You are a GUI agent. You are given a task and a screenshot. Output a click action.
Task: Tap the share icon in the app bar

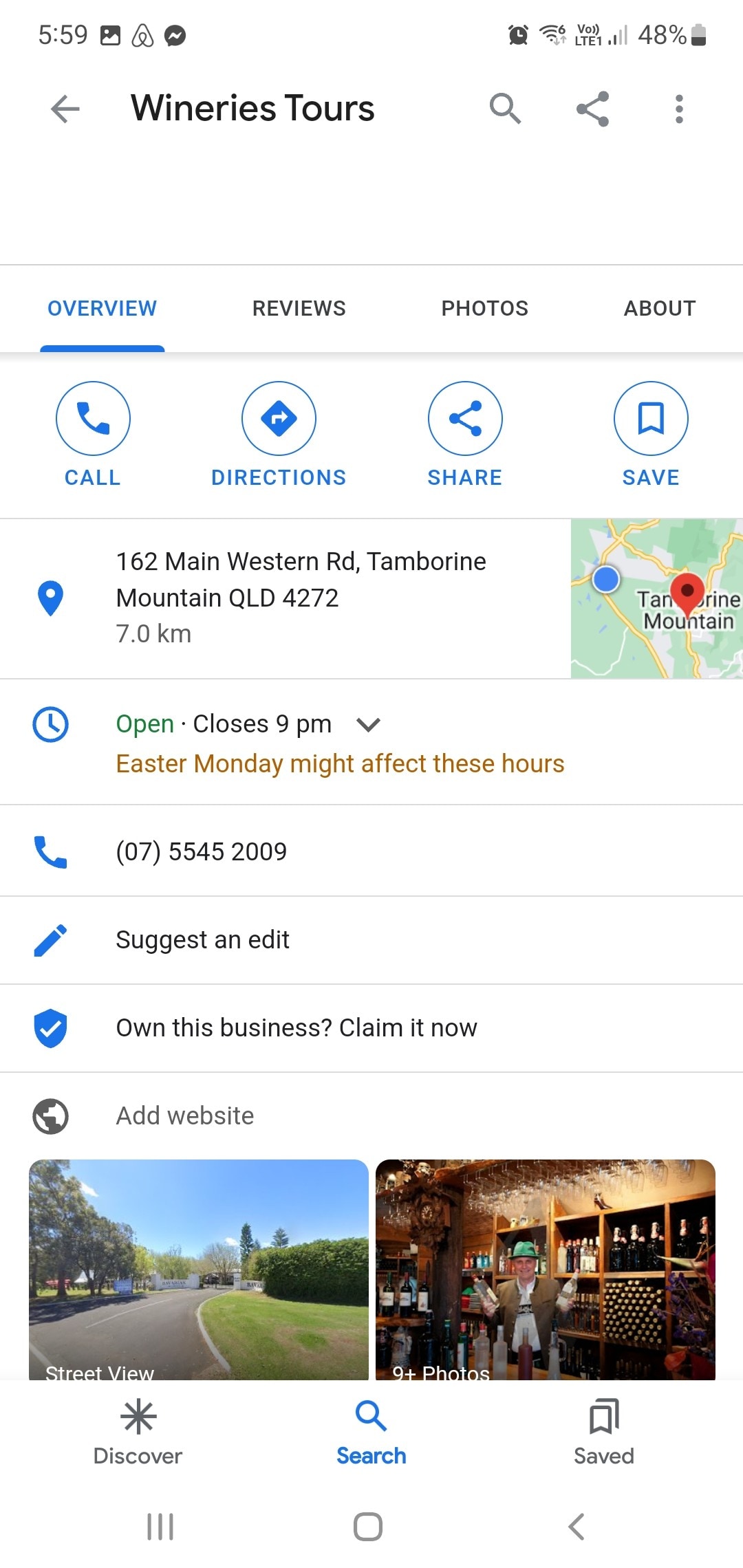(592, 109)
